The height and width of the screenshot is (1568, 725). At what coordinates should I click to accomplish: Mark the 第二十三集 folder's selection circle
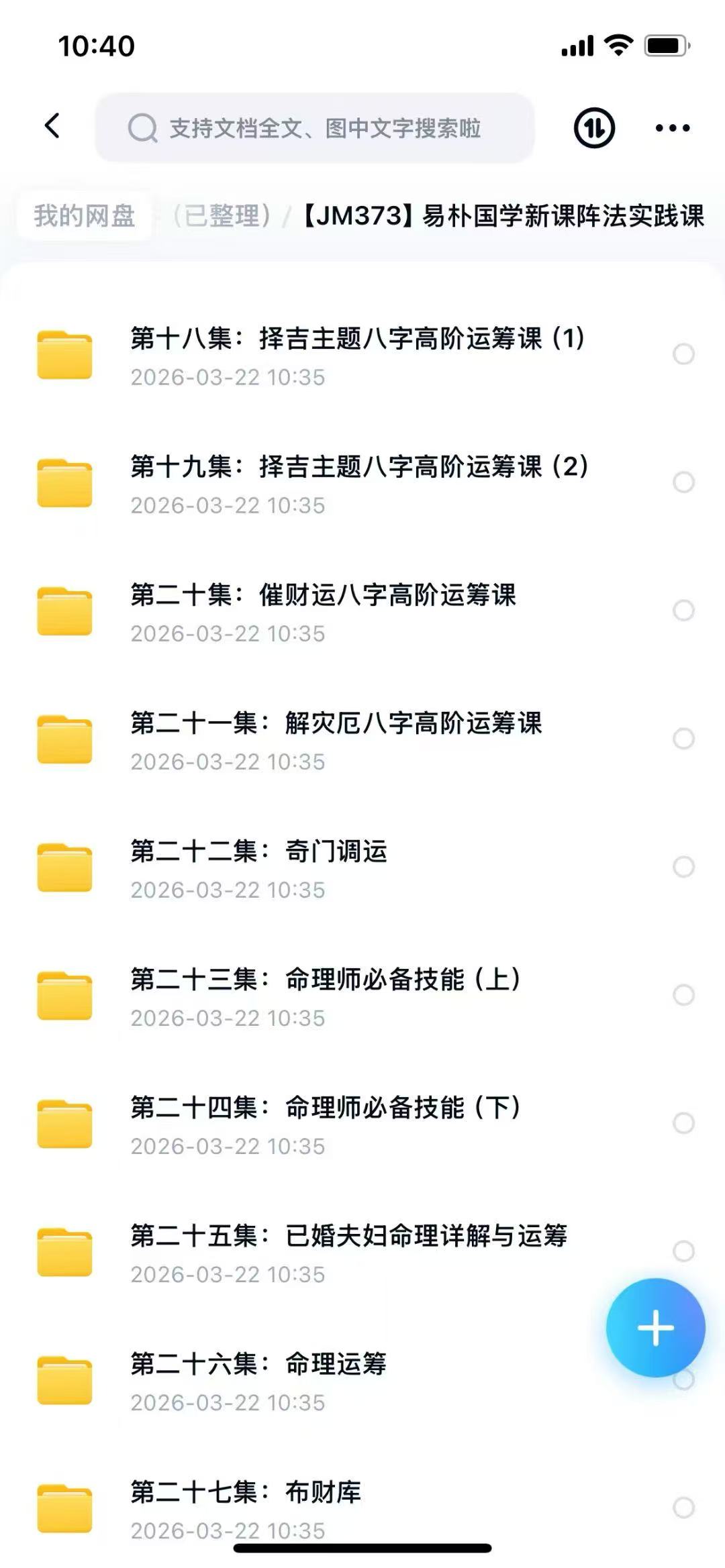tap(683, 994)
